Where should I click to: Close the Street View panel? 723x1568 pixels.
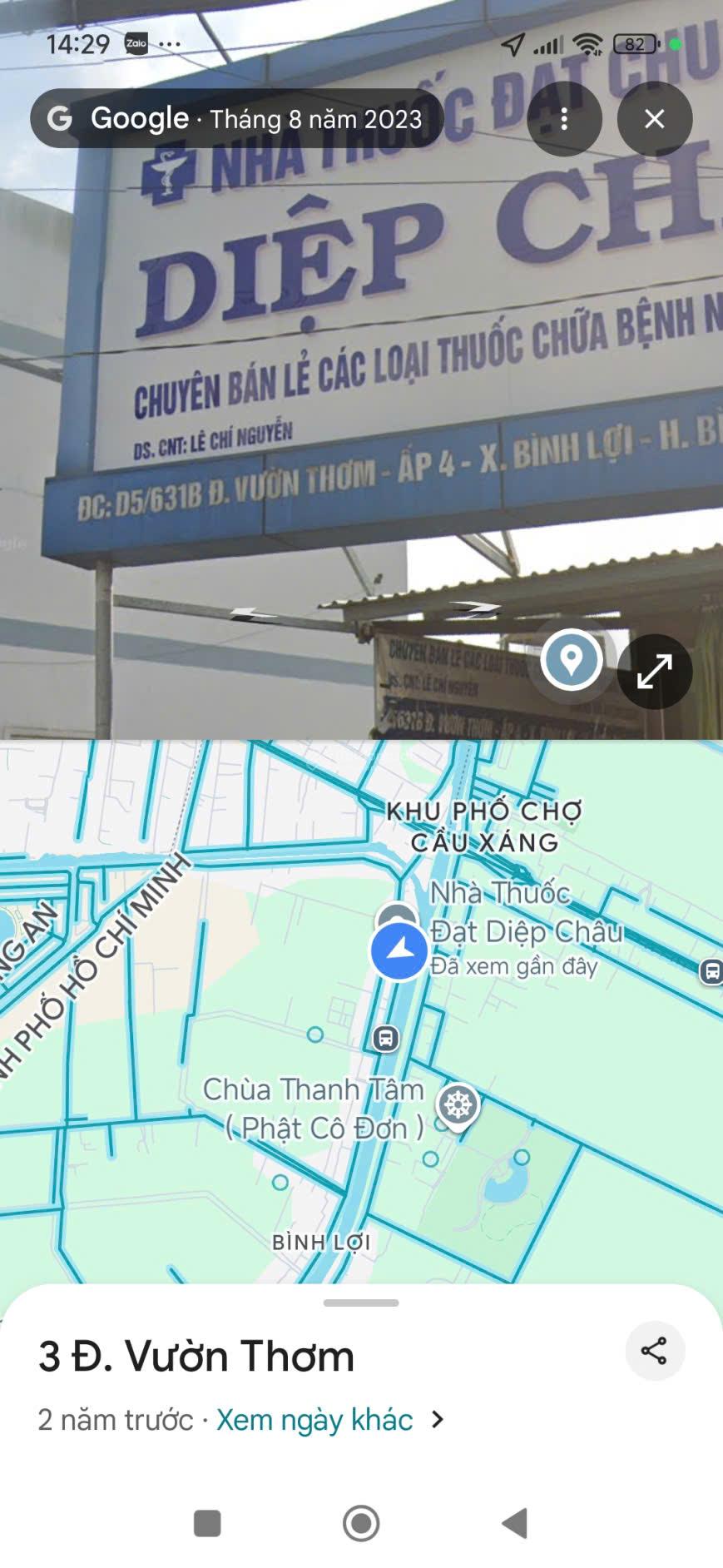pos(655,119)
